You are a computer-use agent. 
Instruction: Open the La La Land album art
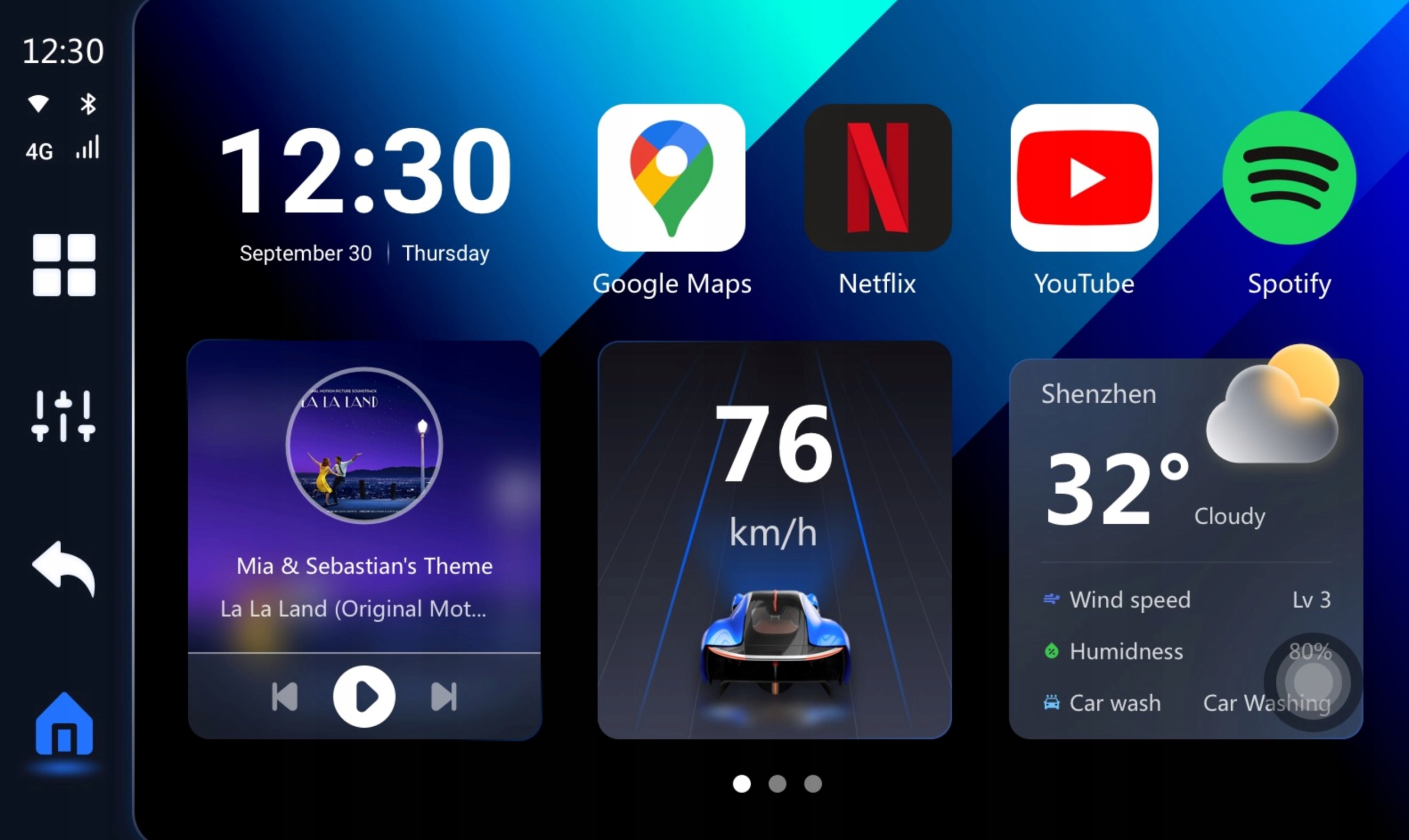[364, 445]
